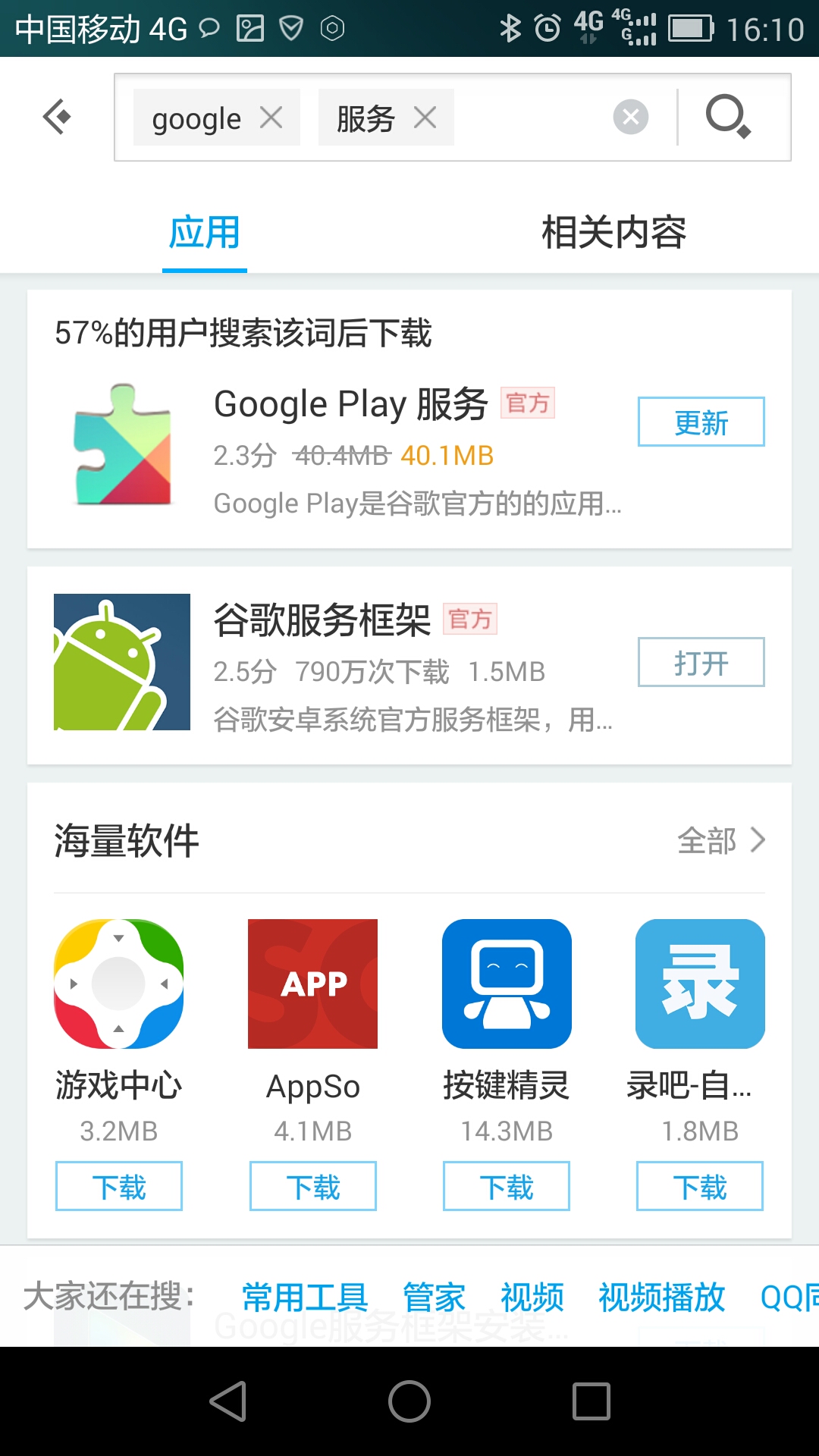Go back using the top-left arrow
819x1456 pixels.
click(57, 117)
